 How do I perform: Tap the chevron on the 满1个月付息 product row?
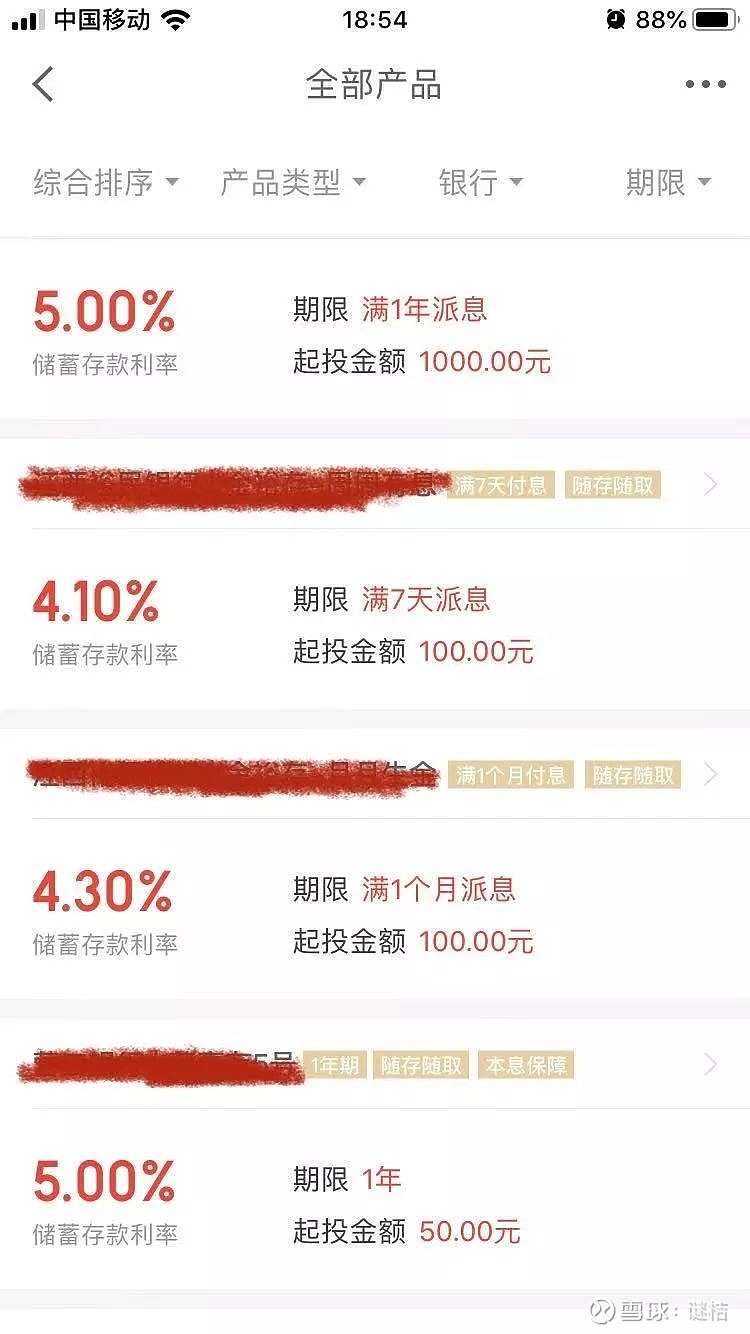(710, 774)
